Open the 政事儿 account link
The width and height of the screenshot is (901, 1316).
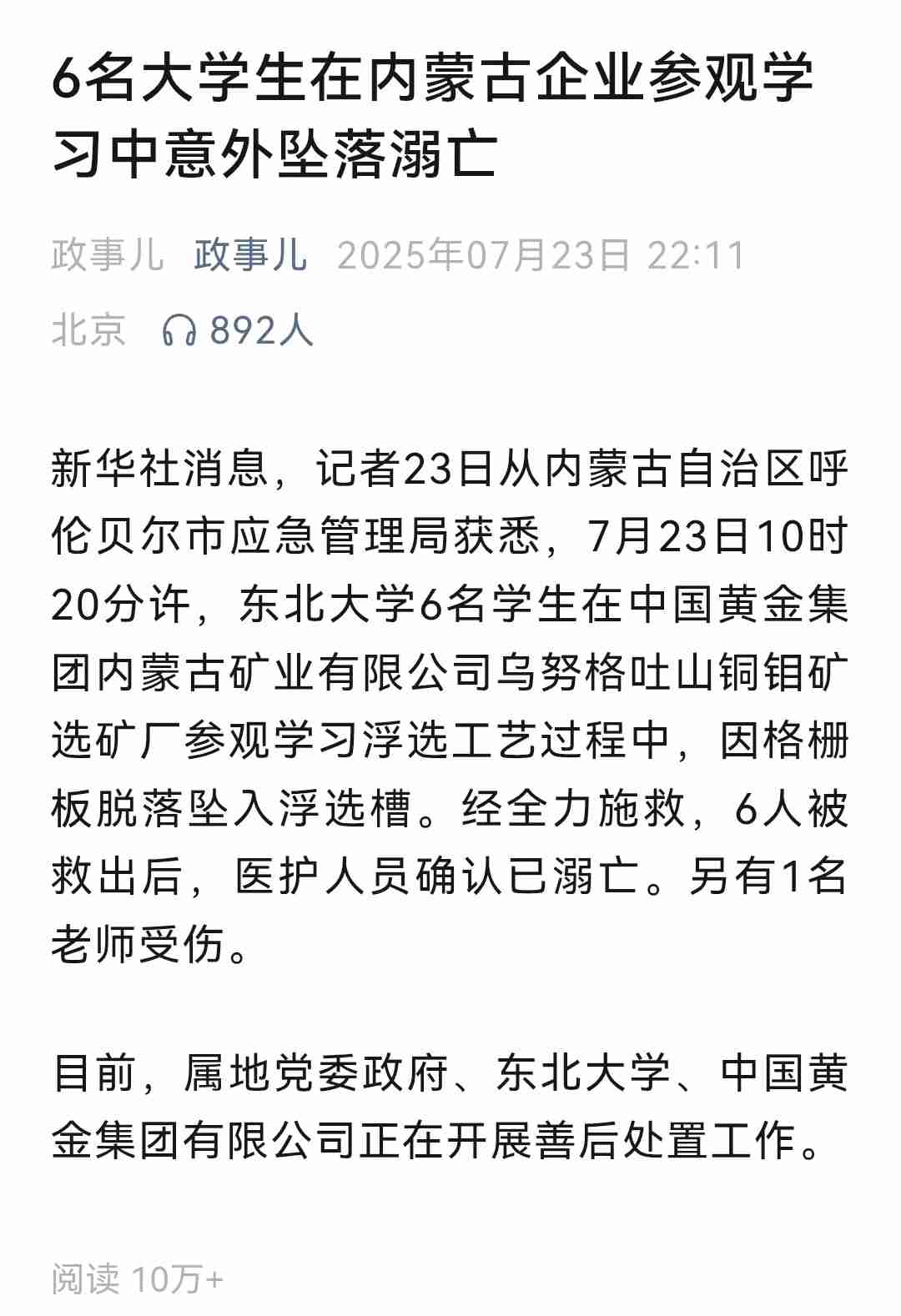[250, 254]
